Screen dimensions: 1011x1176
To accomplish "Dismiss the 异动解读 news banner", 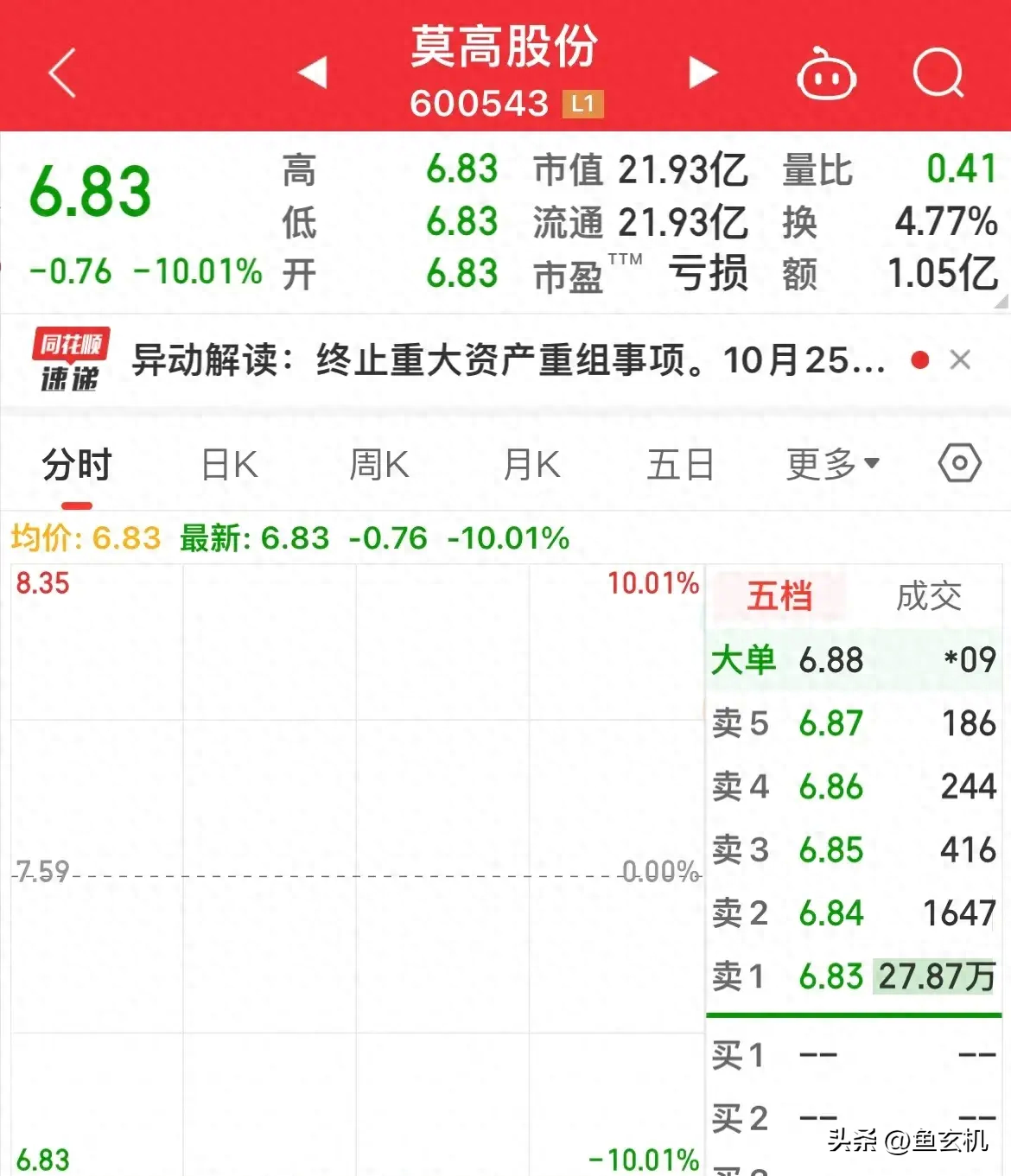I will [960, 359].
